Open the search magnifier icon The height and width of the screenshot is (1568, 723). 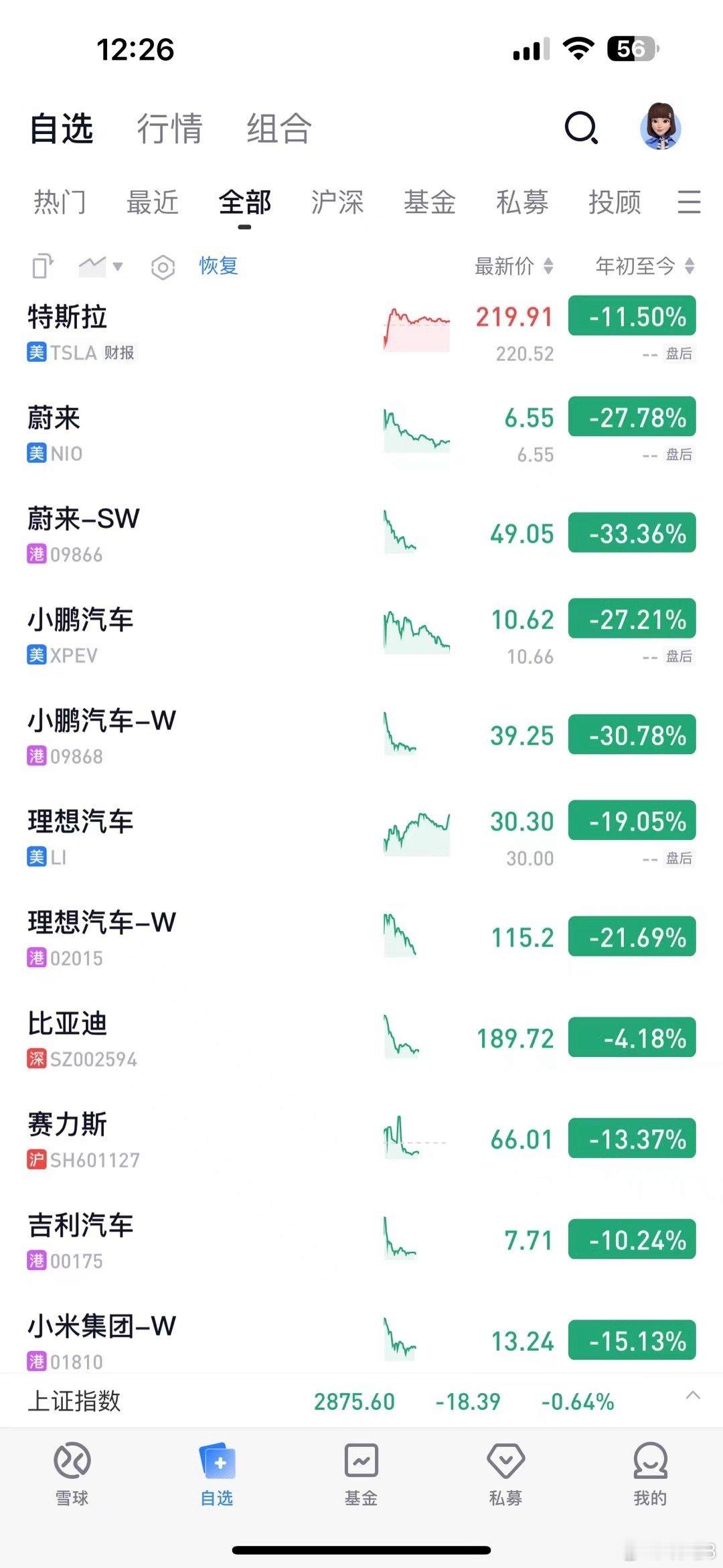pos(581,127)
